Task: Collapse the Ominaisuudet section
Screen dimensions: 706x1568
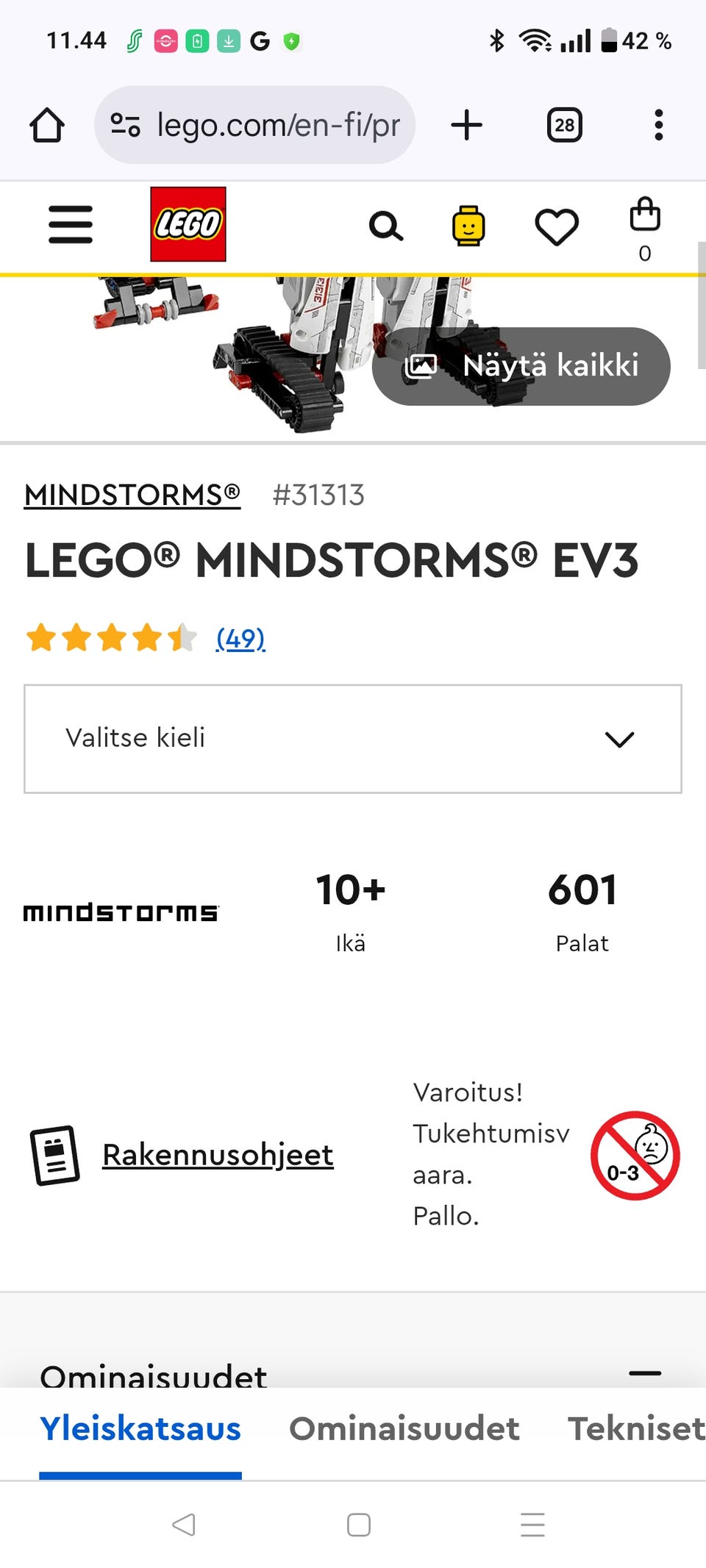Action: tap(645, 1372)
